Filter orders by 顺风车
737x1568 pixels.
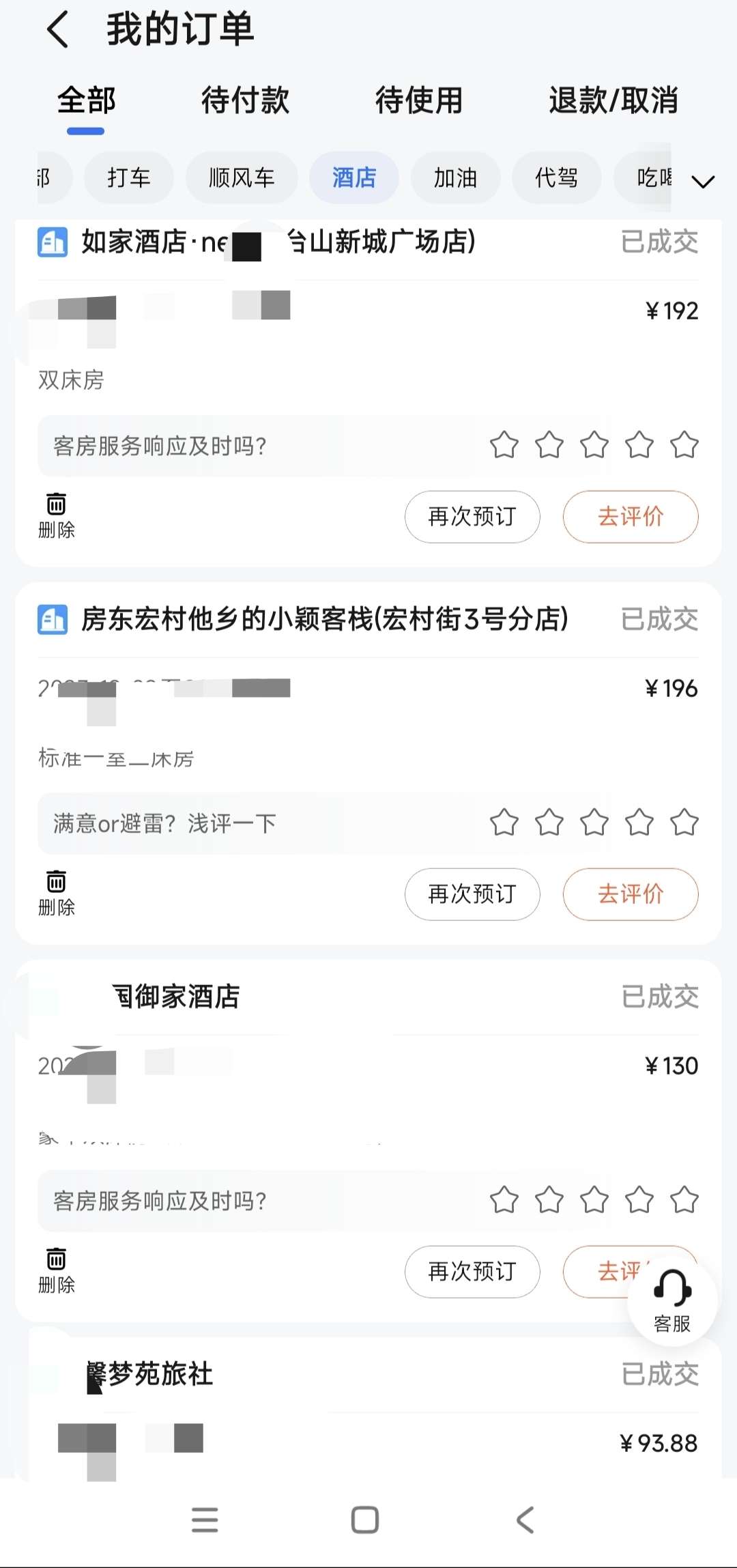click(242, 178)
